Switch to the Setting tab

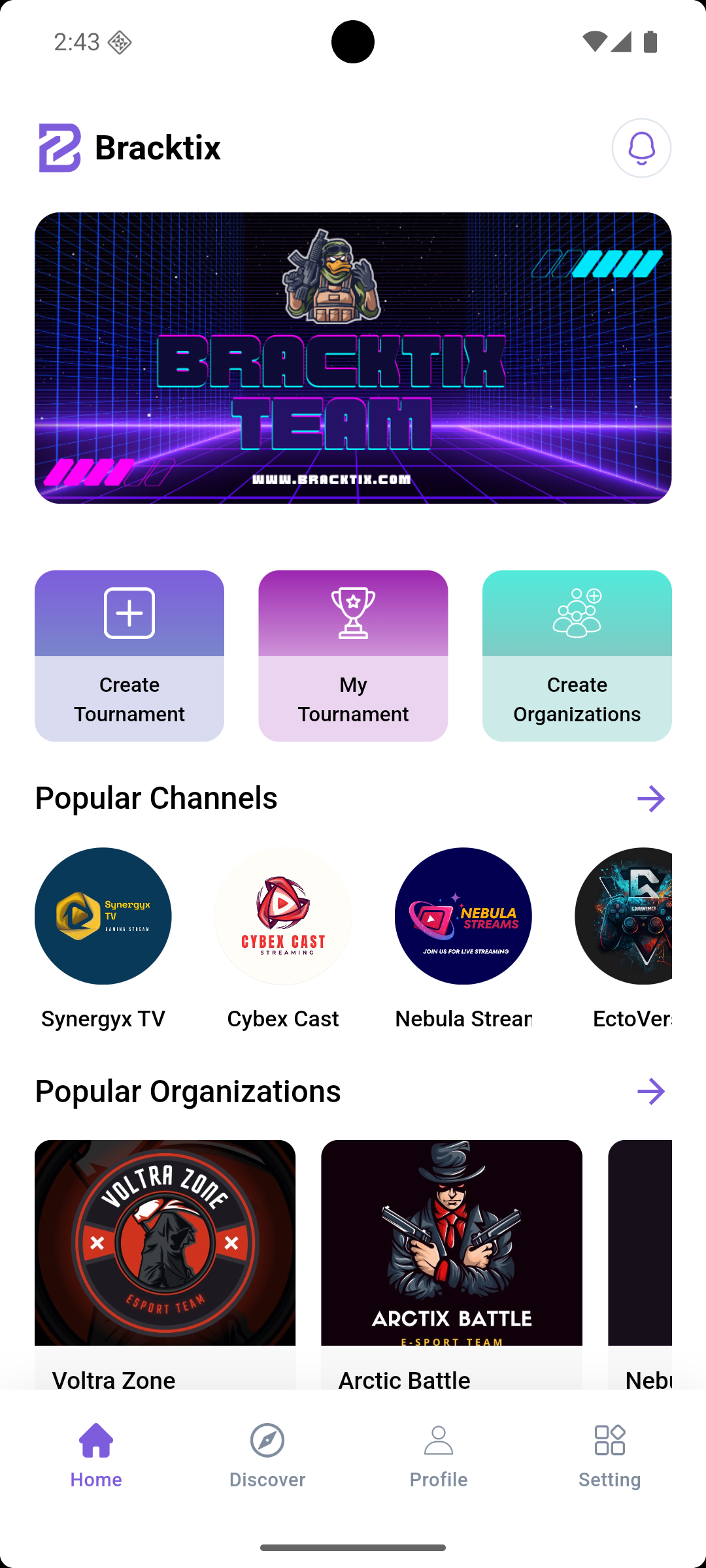(610, 1457)
